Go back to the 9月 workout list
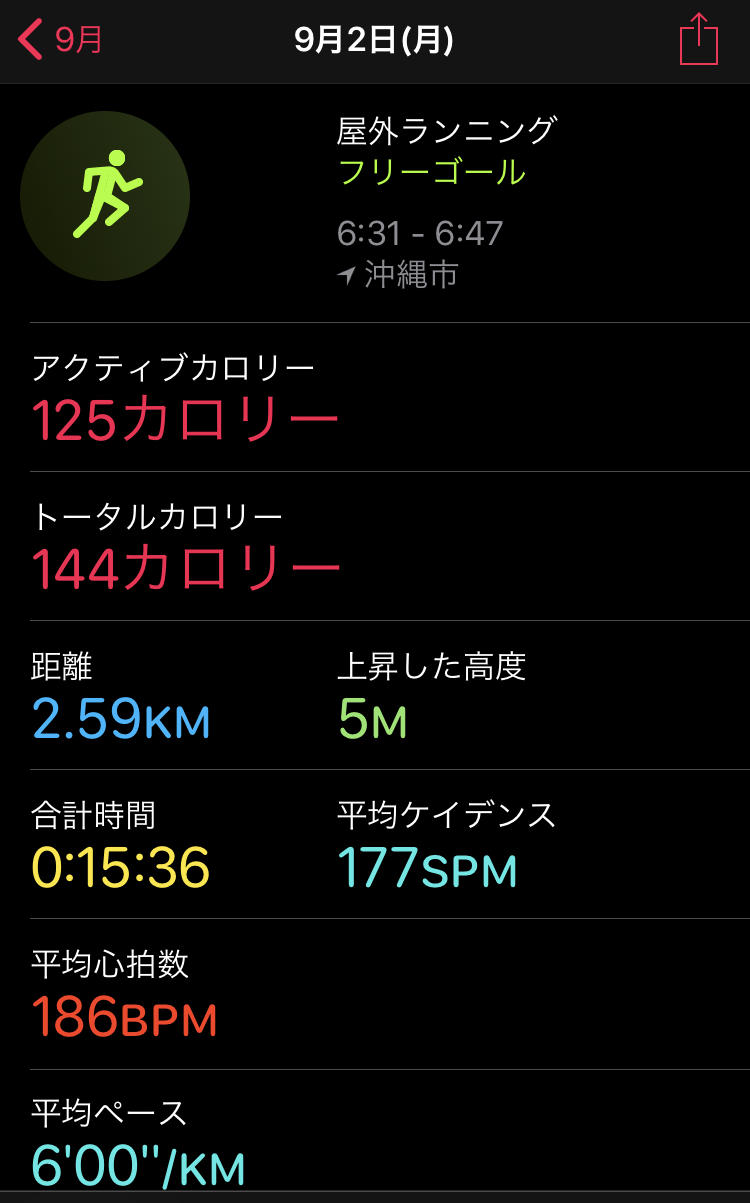Screen dimensions: 750x1203 [x=60, y=41]
